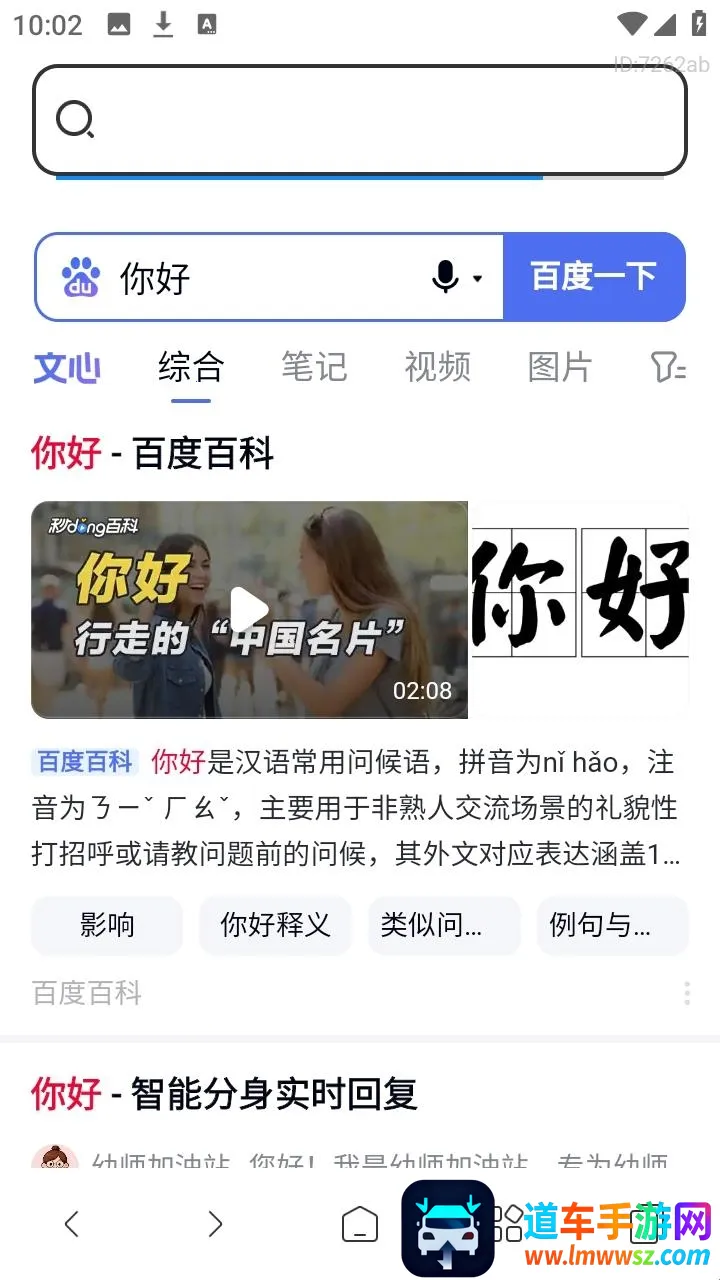Switch to the 文心 tab
Image resolution: width=720 pixels, height=1280 pixels.
click(x=67, y=368)
